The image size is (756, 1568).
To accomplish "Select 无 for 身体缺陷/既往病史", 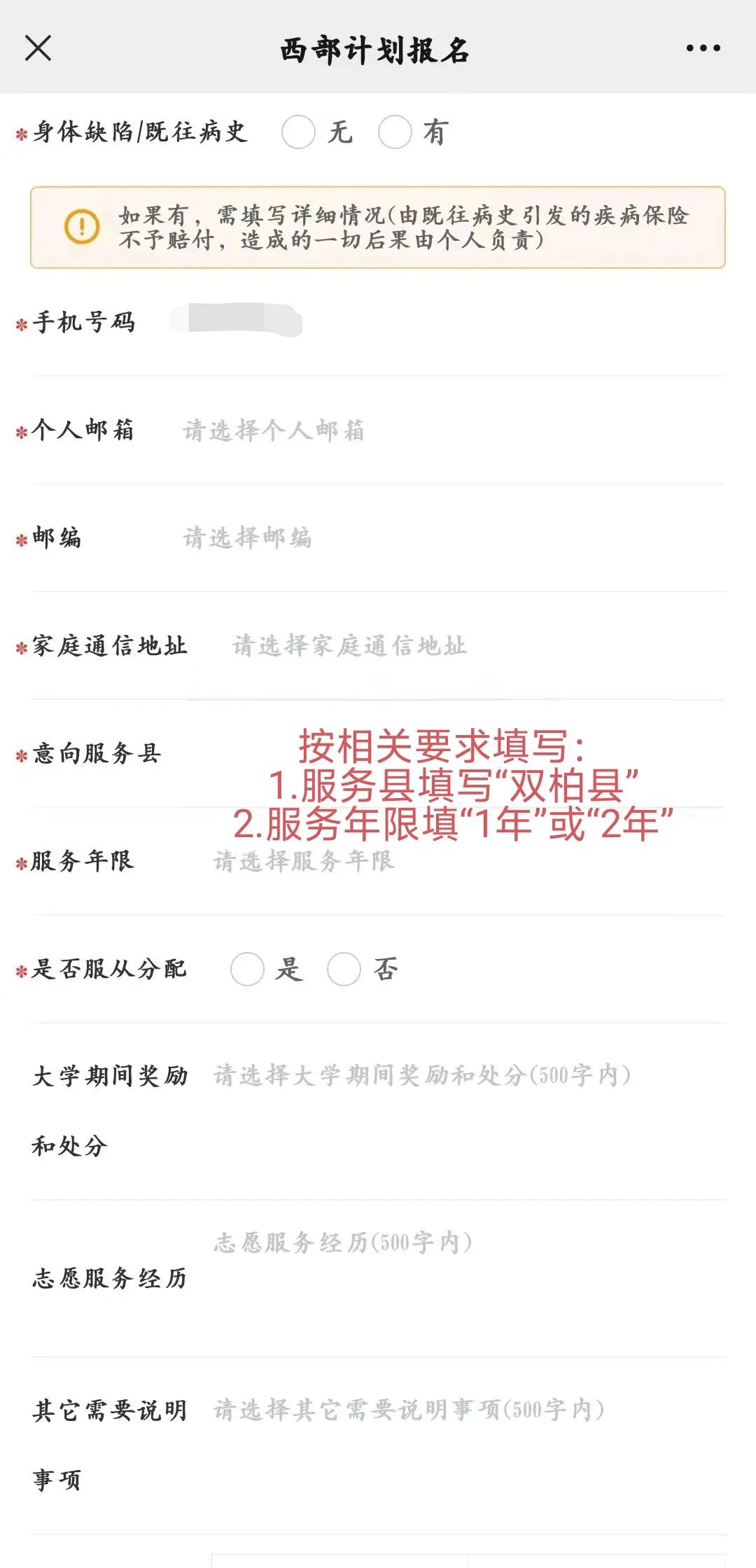I will click(x=299, y=132).
